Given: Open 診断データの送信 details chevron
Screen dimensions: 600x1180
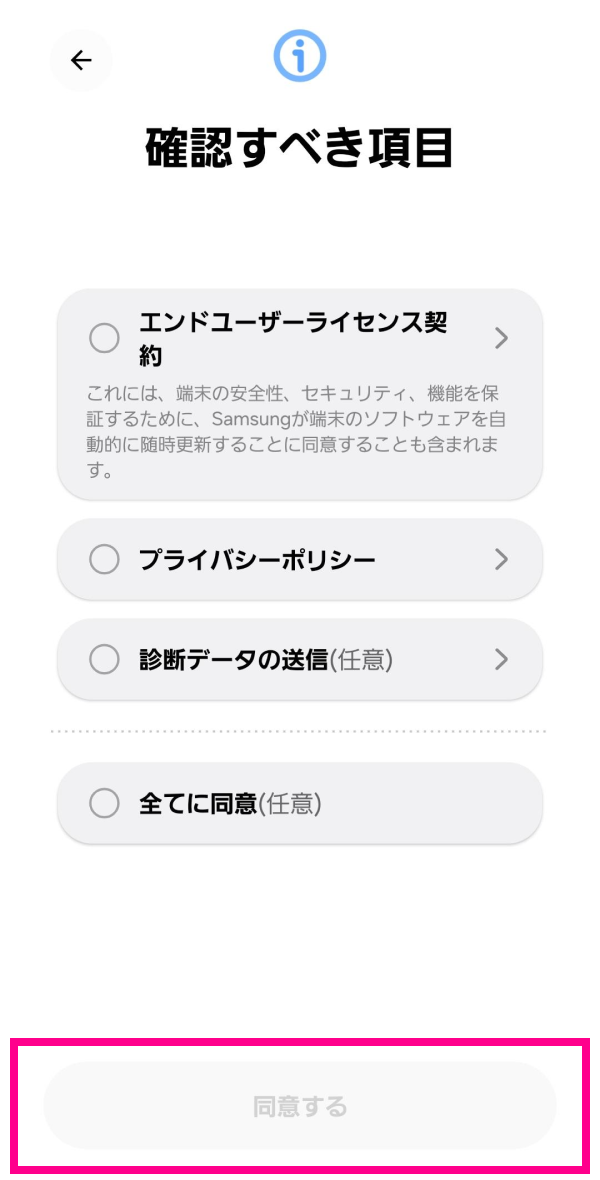Looking at the screenshot, I should (502, 659).
